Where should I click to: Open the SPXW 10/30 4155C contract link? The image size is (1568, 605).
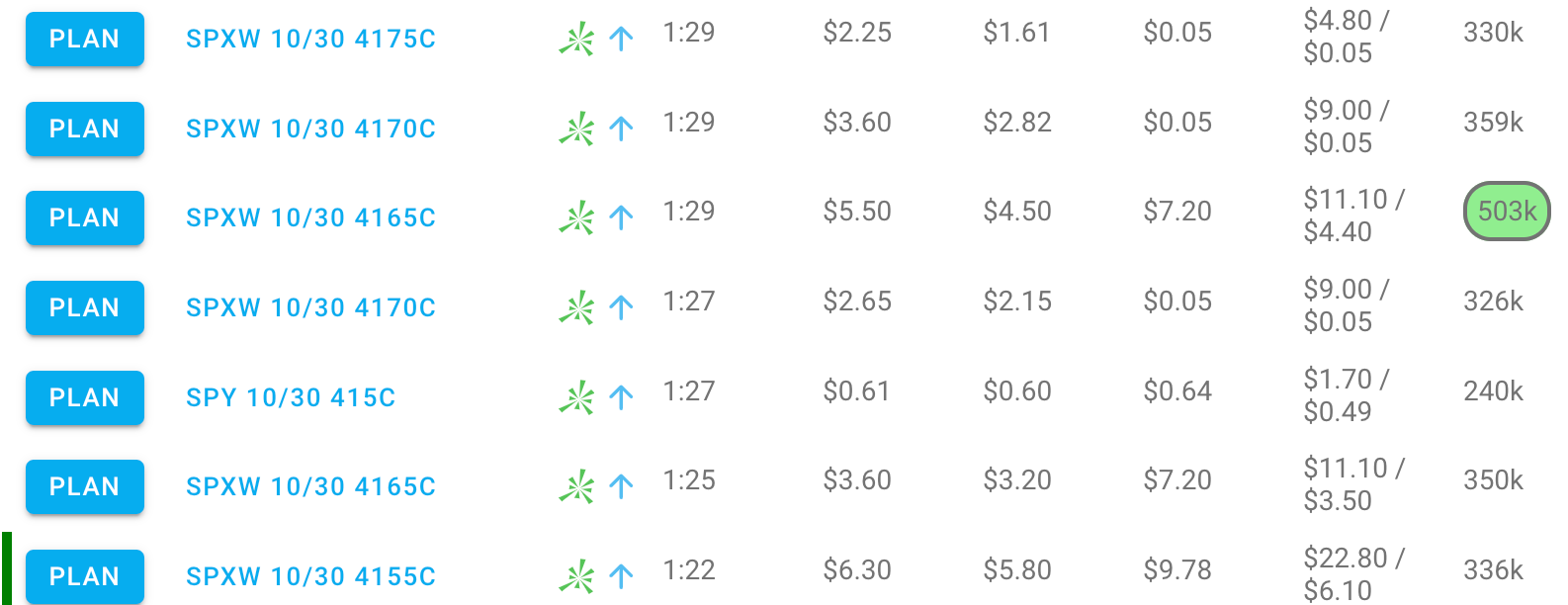click(x=310, y=576)
